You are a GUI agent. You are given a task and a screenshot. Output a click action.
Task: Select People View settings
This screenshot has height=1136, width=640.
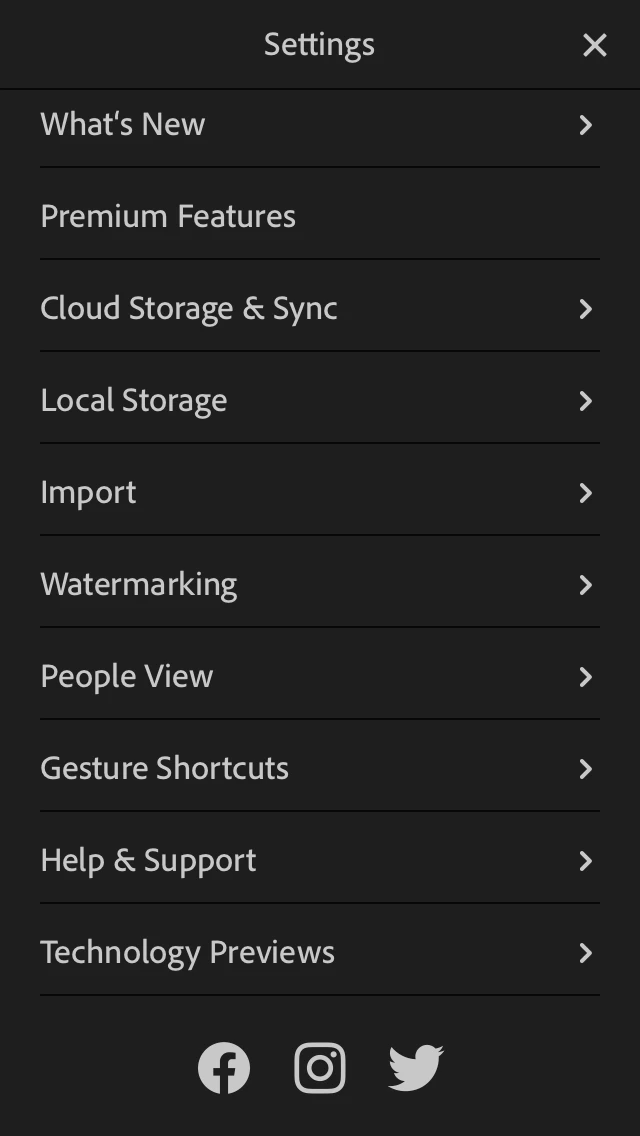pyautogui.click(x=320, y=676)
